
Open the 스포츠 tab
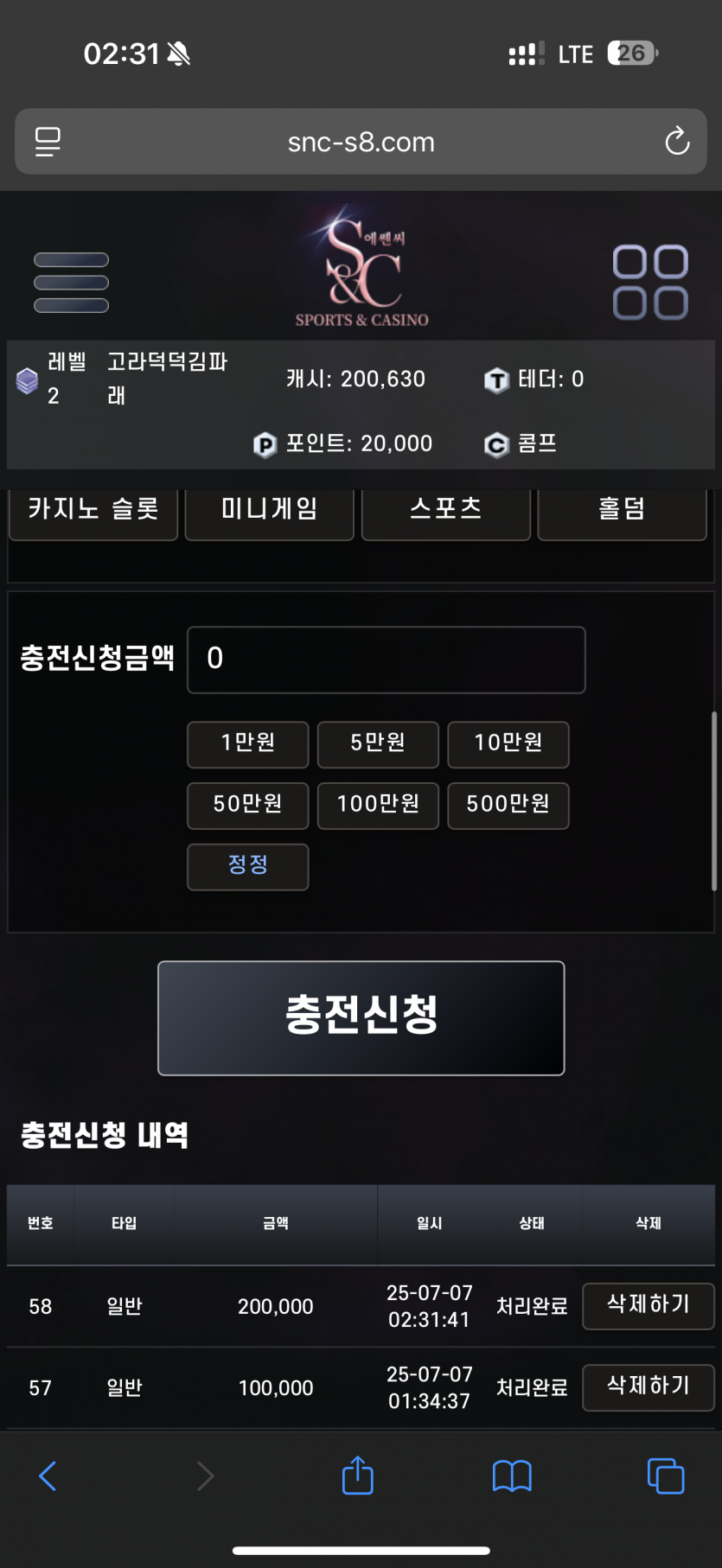tap(446, 513)
